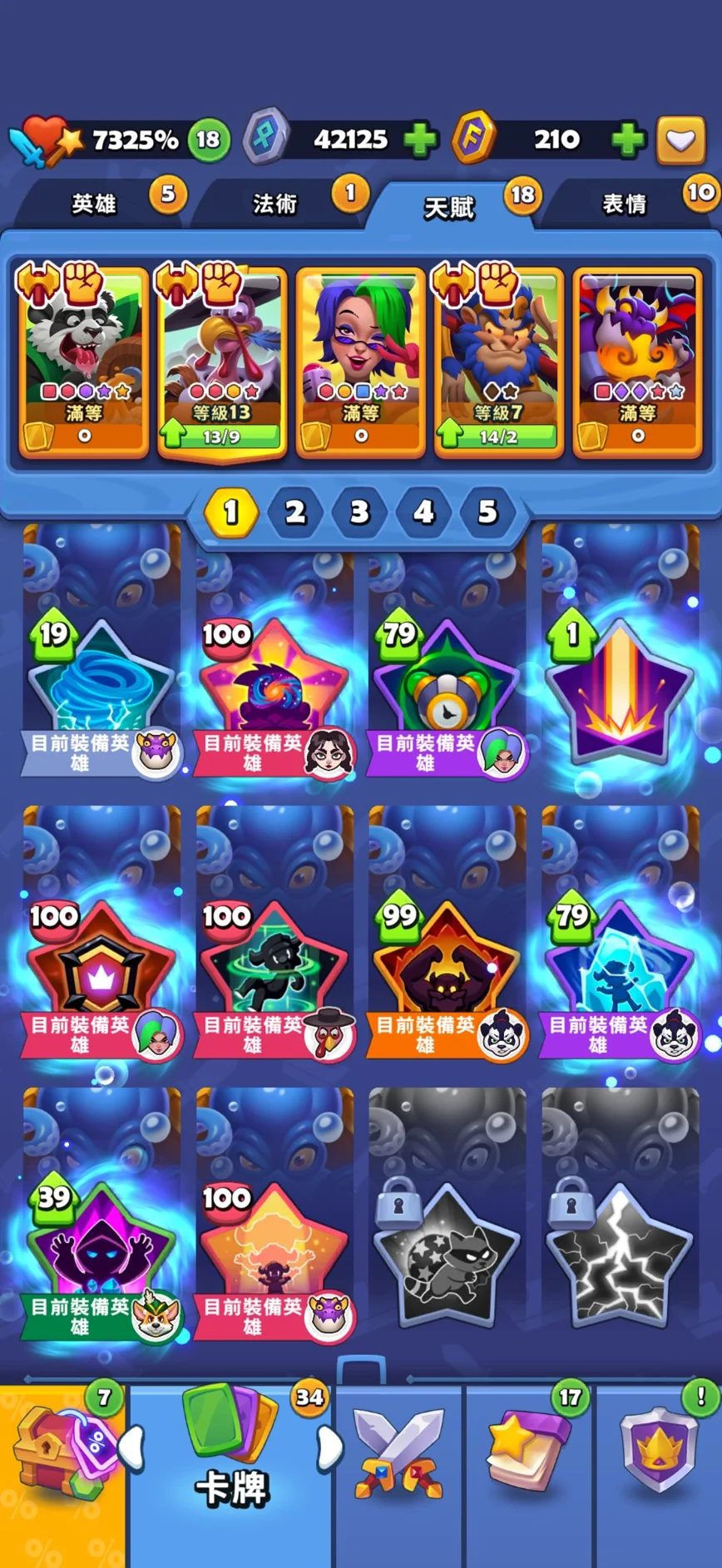Switch to the 法術 tab
The height and width of the screenshot is (1568, 722).
(274, 204)
